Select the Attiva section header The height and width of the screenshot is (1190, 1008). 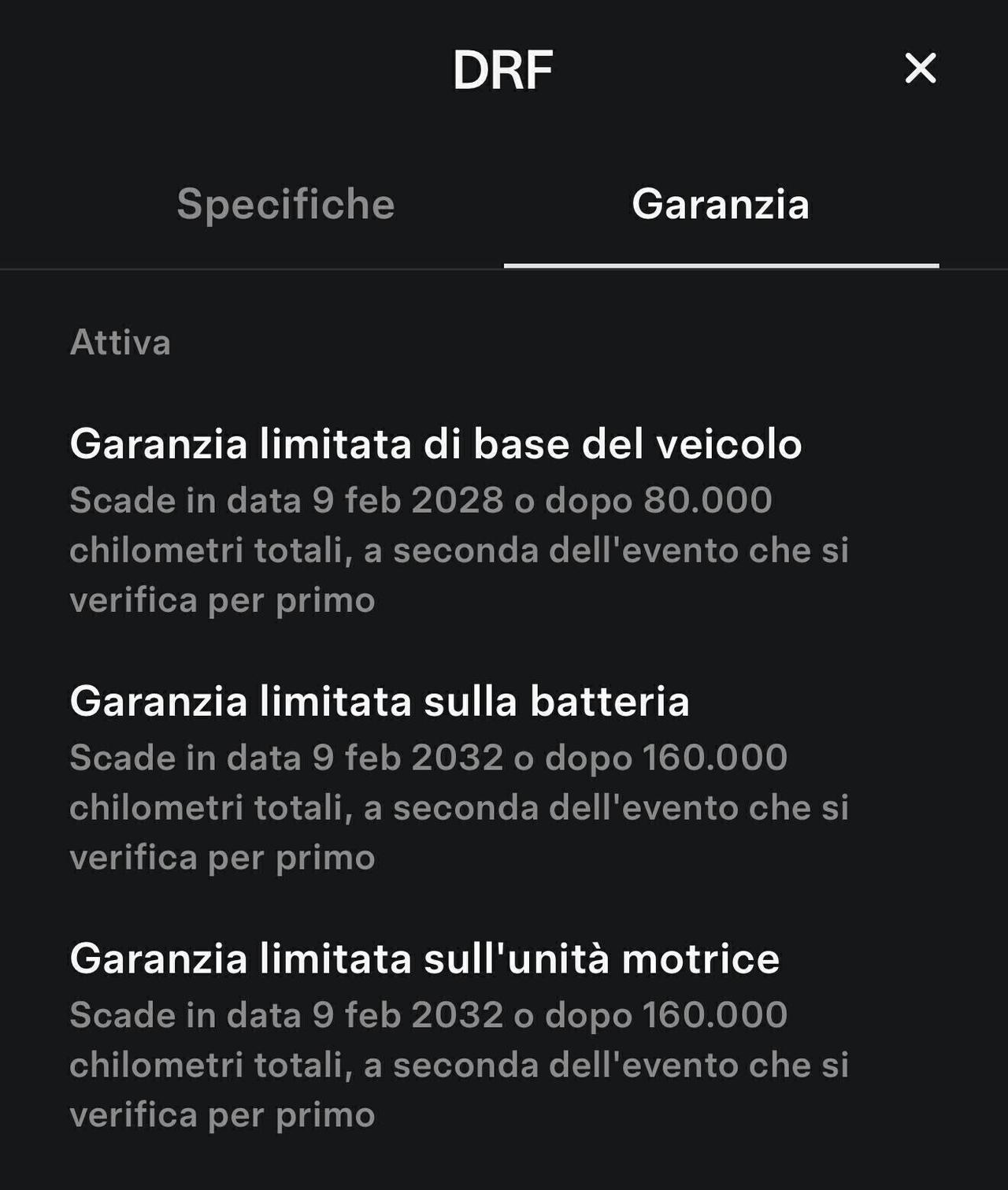click(x=120, y=342)
